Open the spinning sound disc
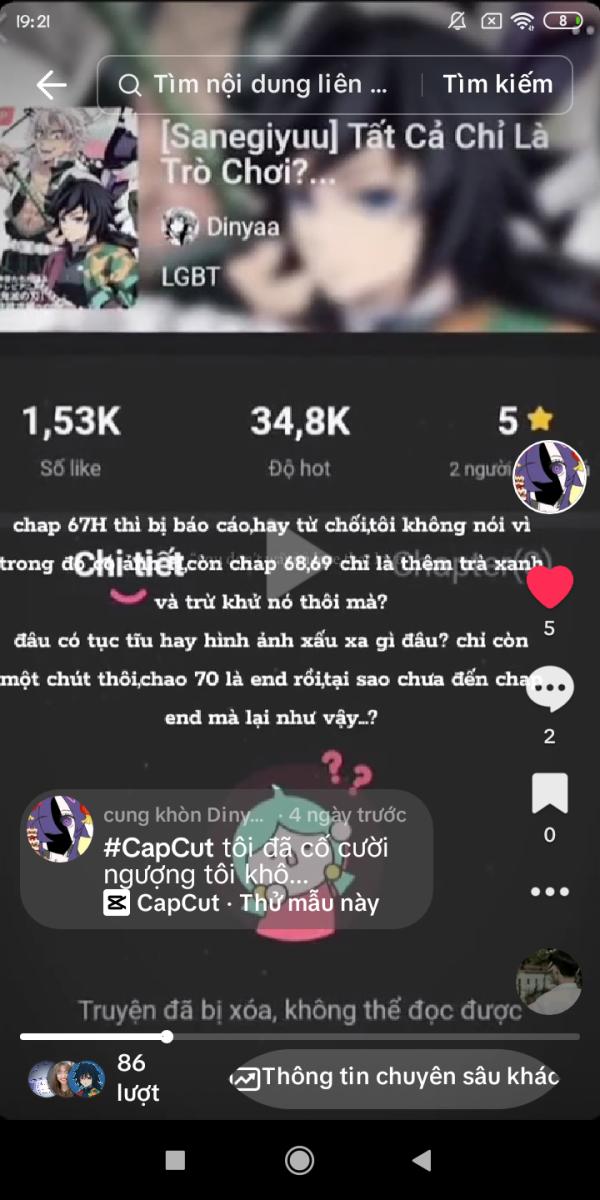Viewport: 600px width, 1200px height. 549,982
